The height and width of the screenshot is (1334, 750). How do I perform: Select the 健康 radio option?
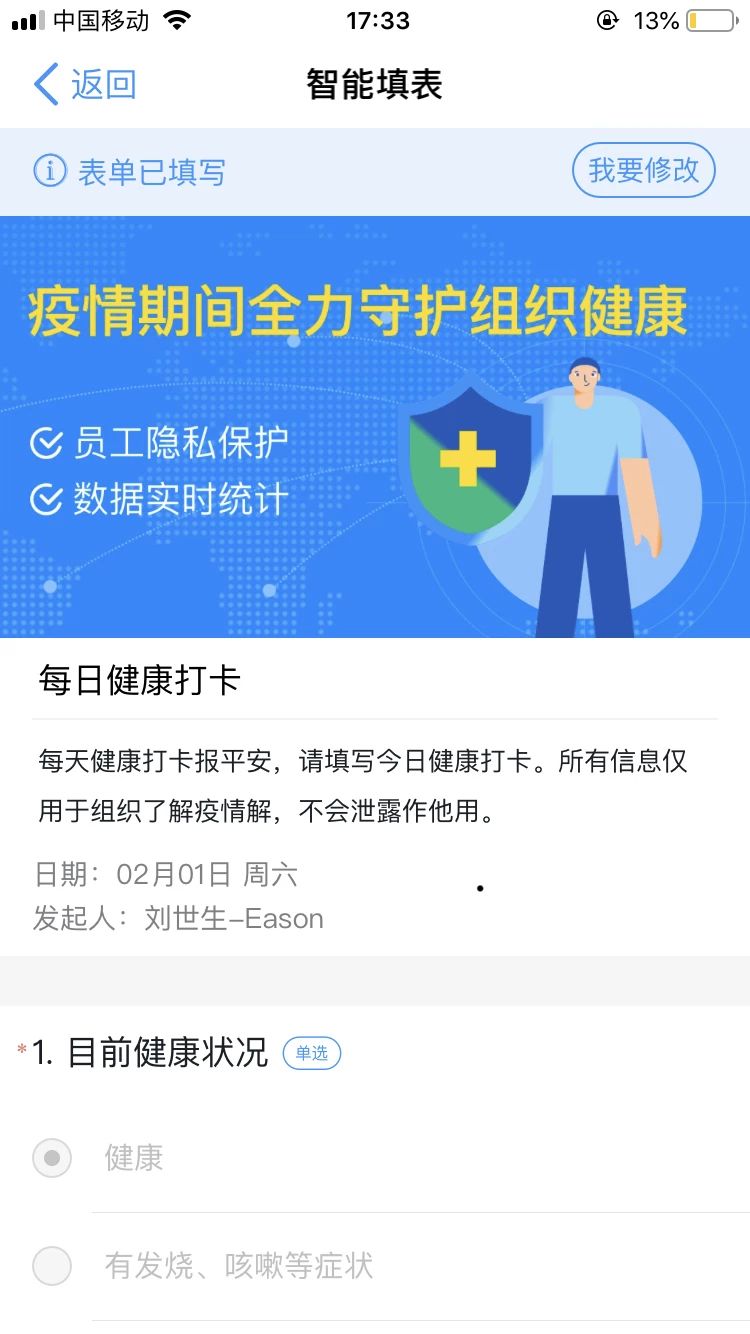coord(52,1158)
